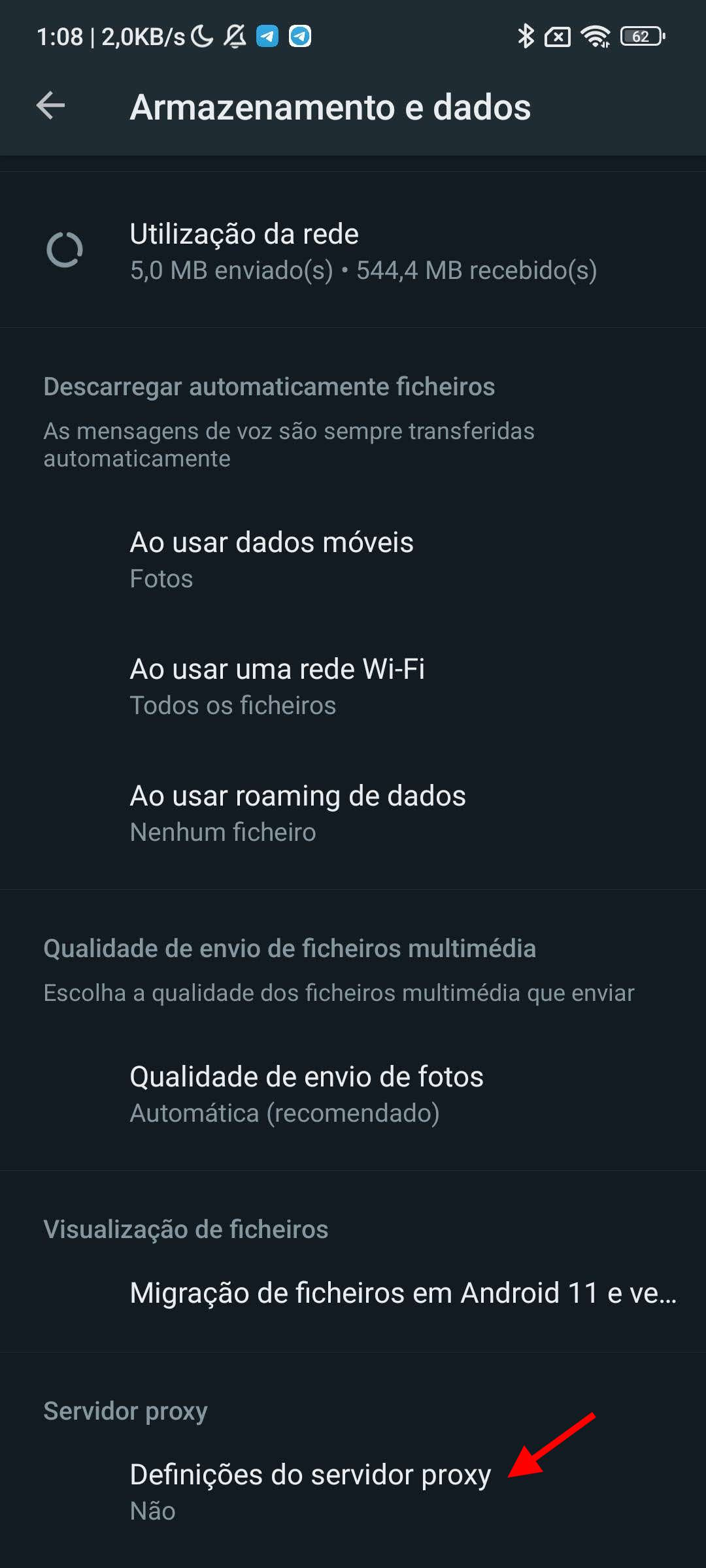Go back from Armazenamento e dados
Screen dimensions: 706x1568
coord(50,106)
